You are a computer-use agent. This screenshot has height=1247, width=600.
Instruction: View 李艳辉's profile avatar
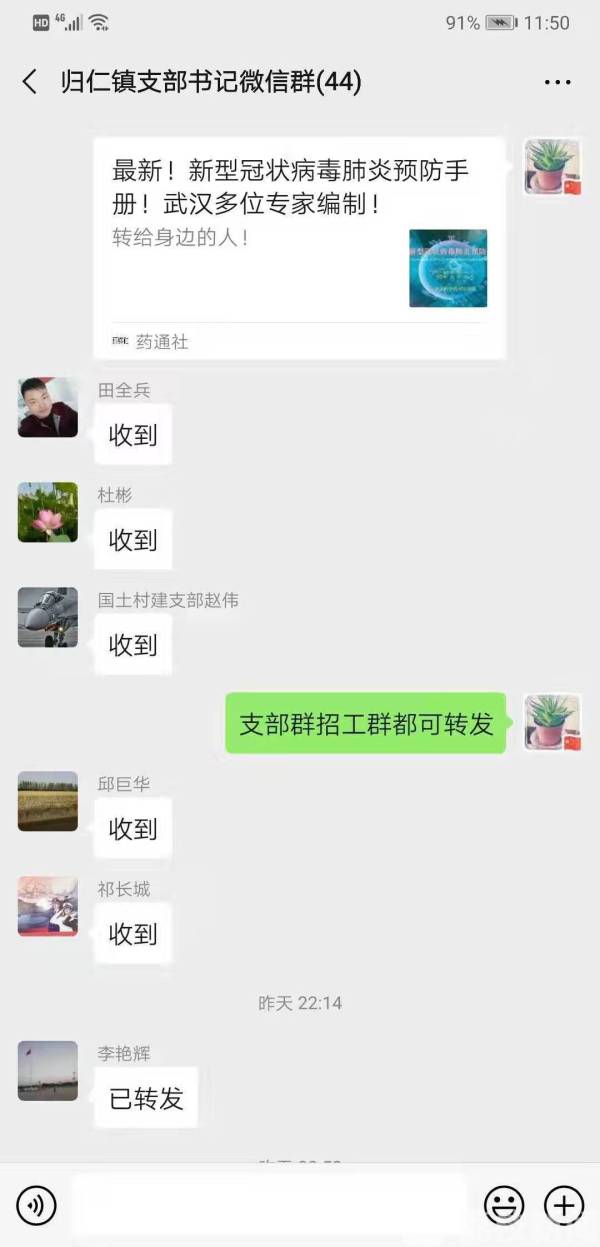(x=47, y=1070)
